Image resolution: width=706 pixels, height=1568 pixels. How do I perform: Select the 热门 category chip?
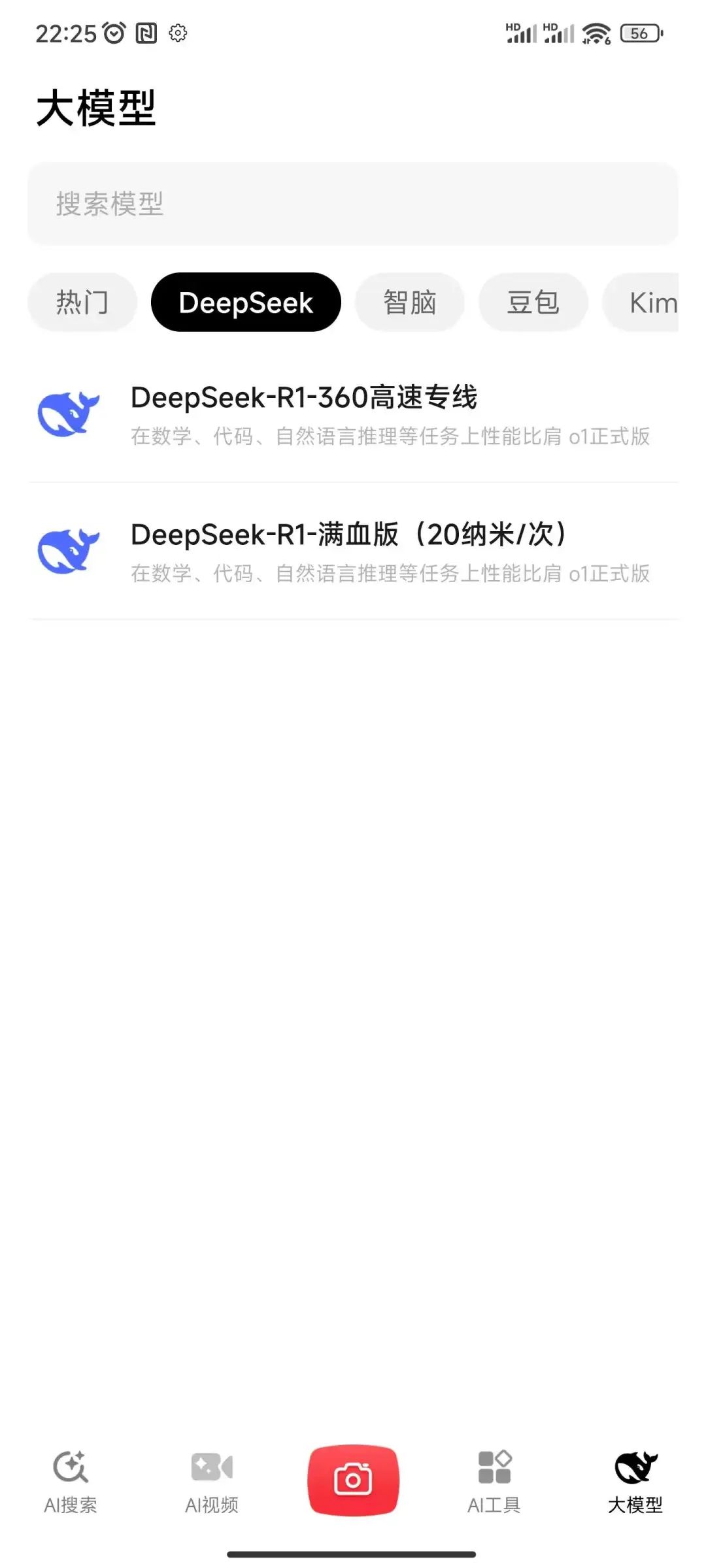coord(82,302)
